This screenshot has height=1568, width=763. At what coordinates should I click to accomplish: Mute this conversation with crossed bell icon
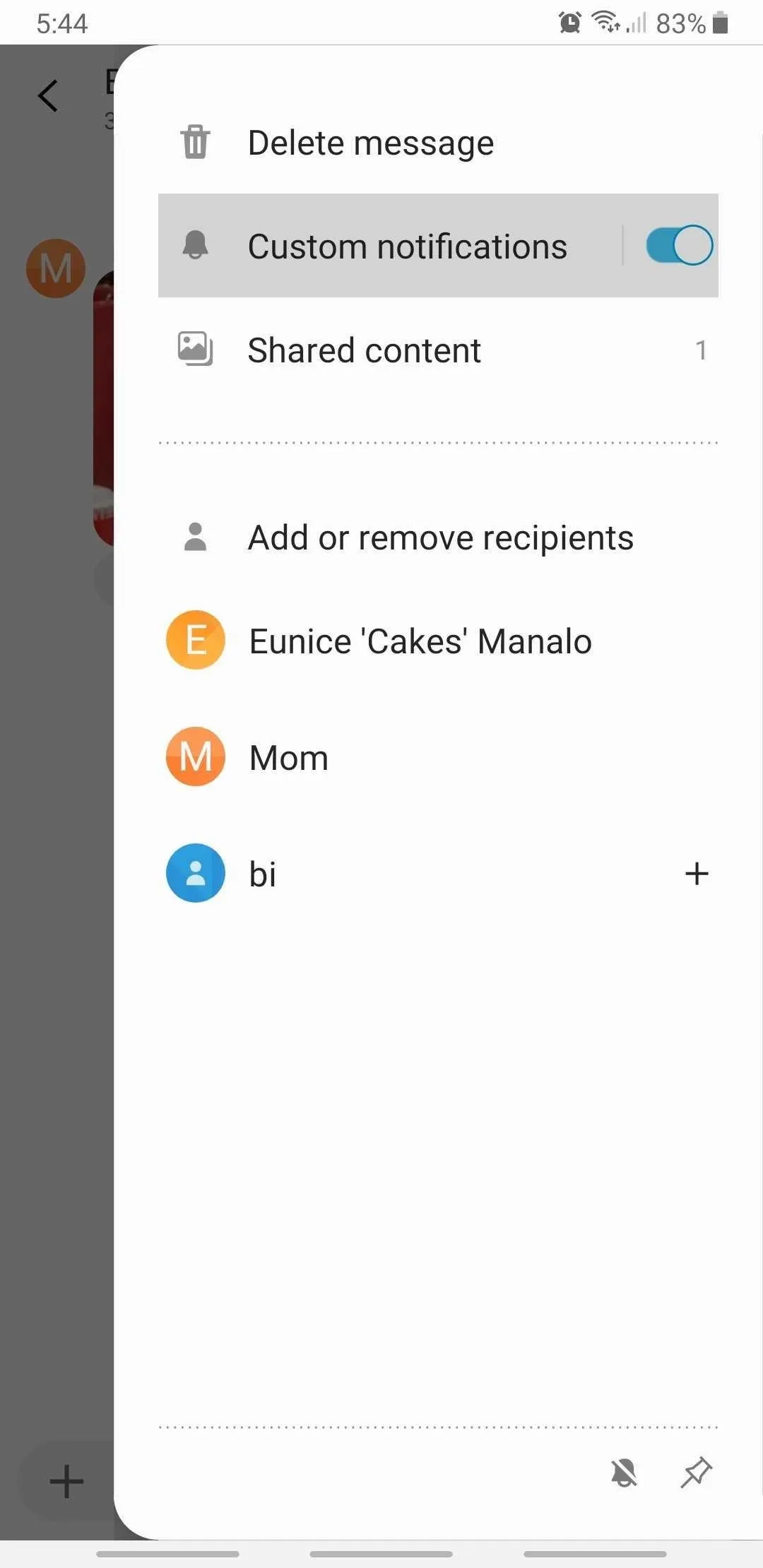(625, 1473)
